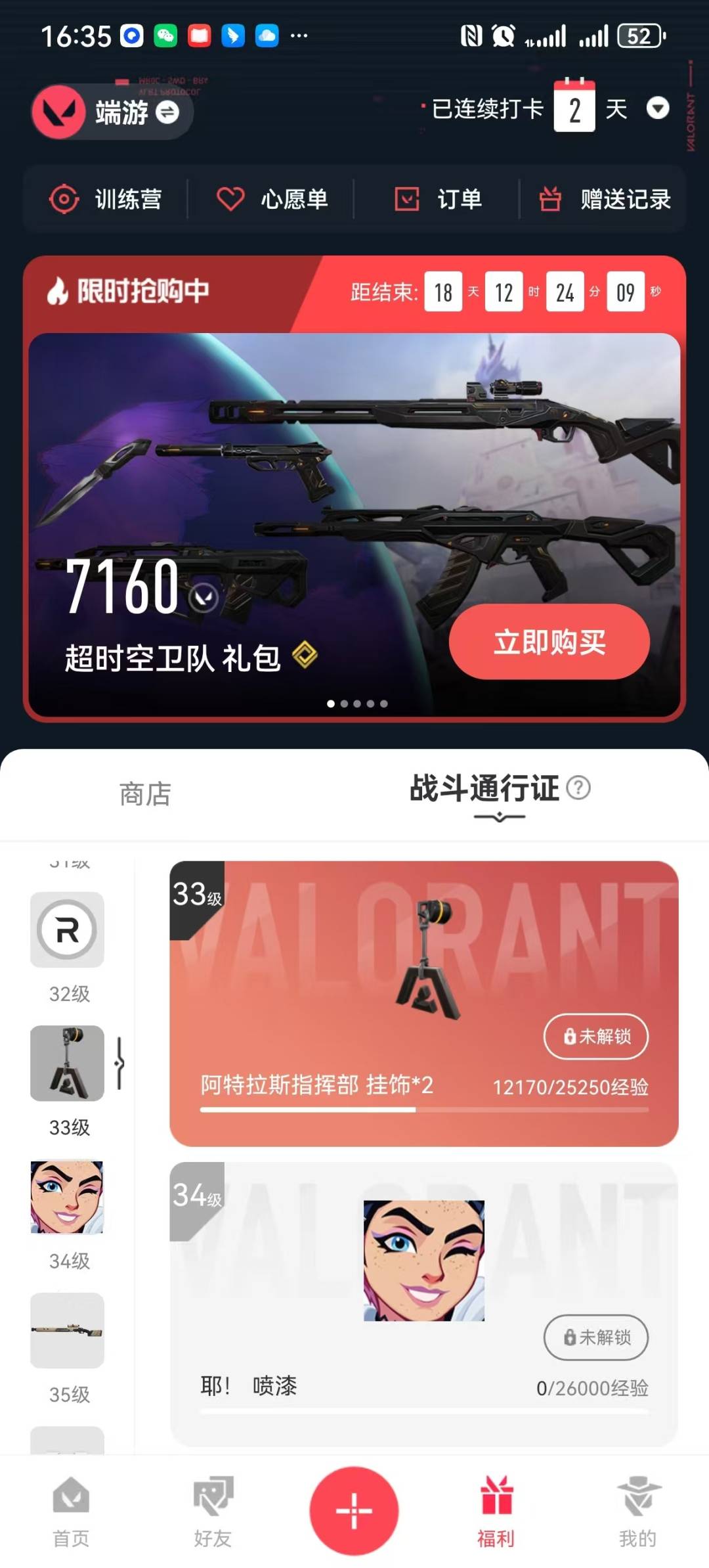
Task: Open battle pass help question mark
Action: point(578,788)
